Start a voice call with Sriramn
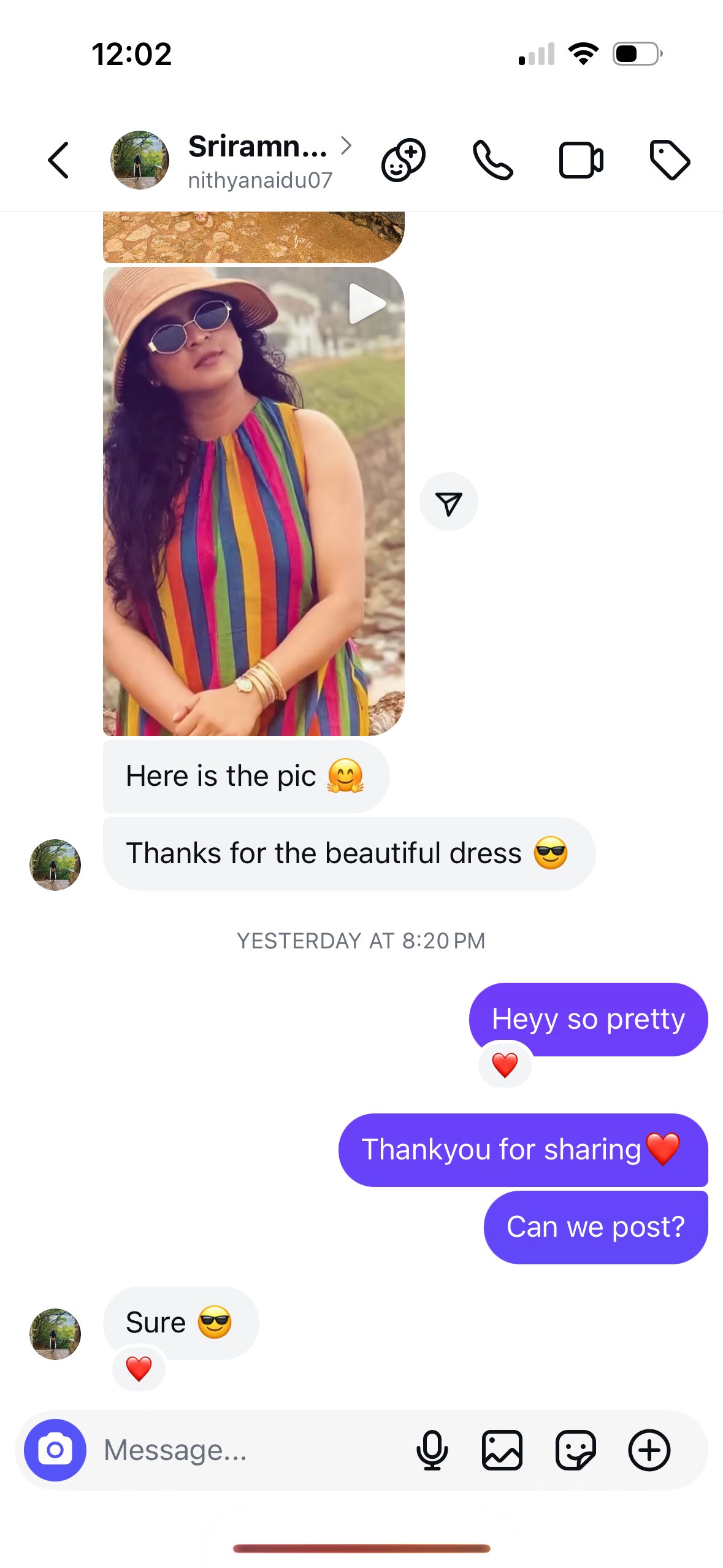 (494, 160)
